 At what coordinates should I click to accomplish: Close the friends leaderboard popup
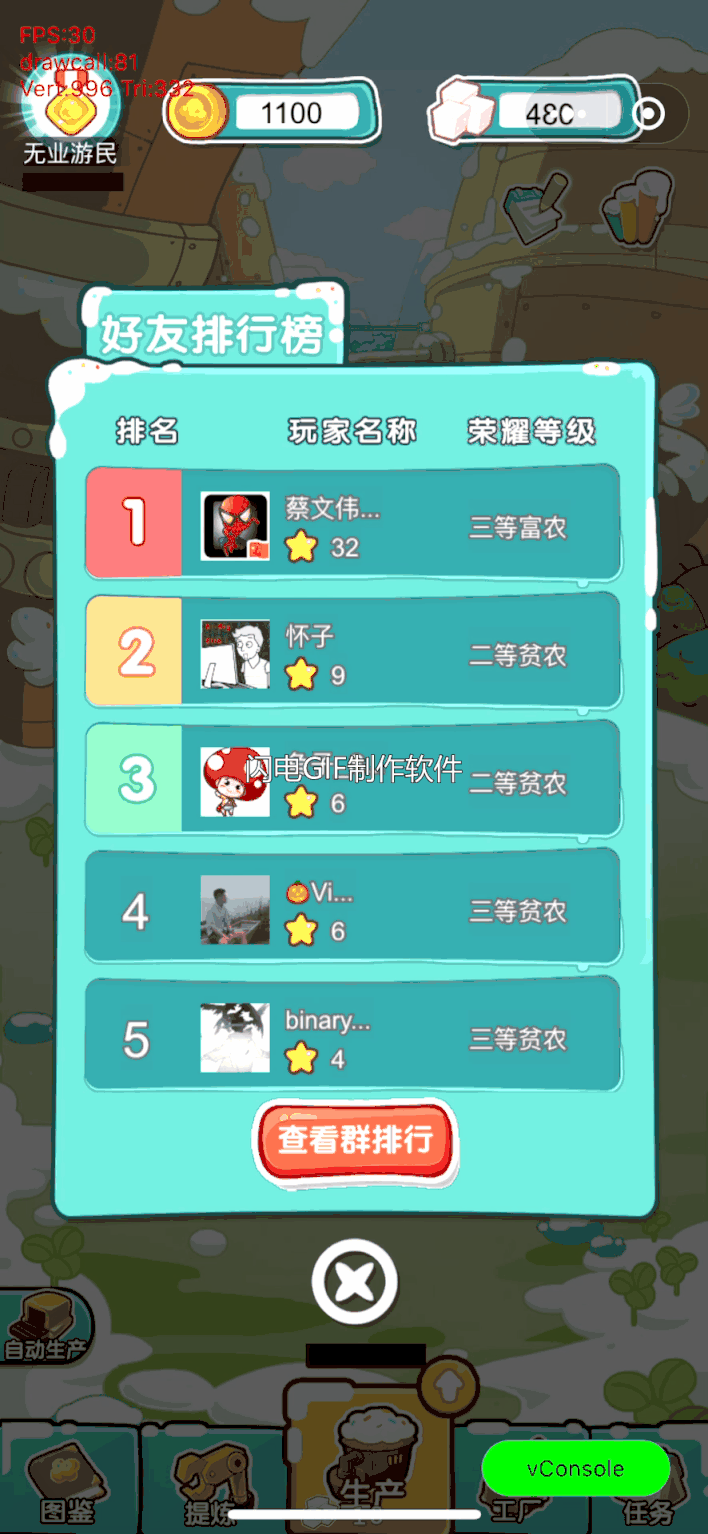(x=354, y=1282)
